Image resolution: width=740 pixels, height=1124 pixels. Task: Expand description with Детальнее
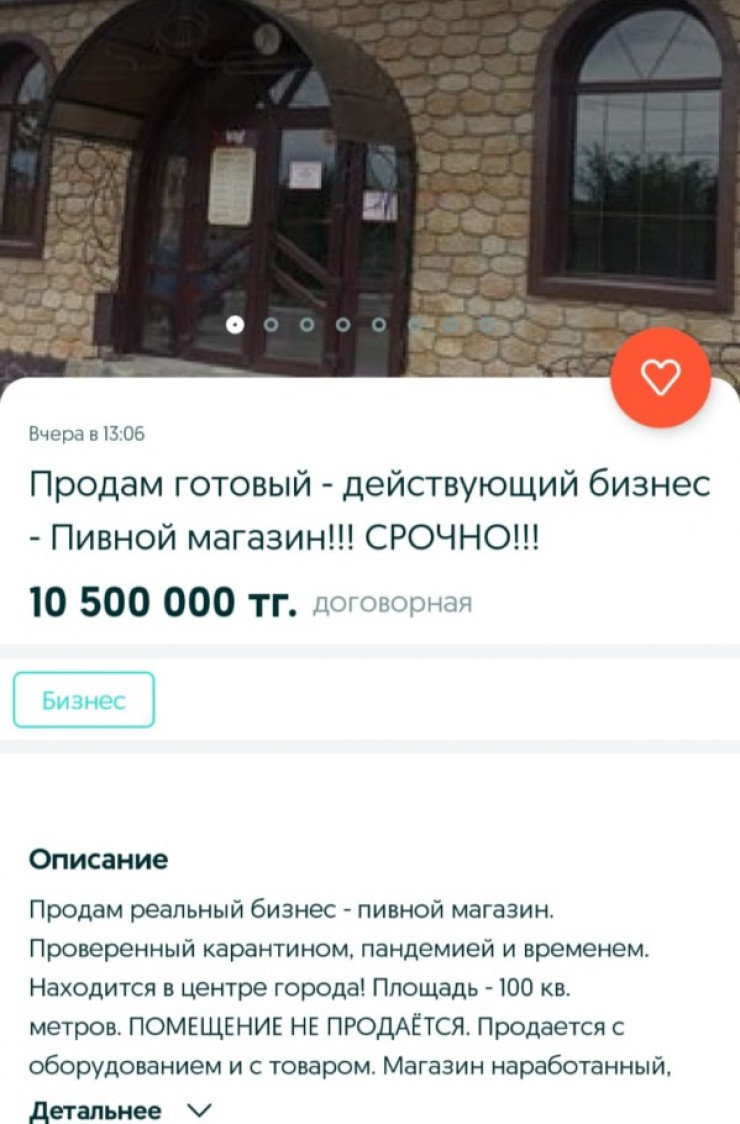pyautogui.click(x=120, y=1110)
